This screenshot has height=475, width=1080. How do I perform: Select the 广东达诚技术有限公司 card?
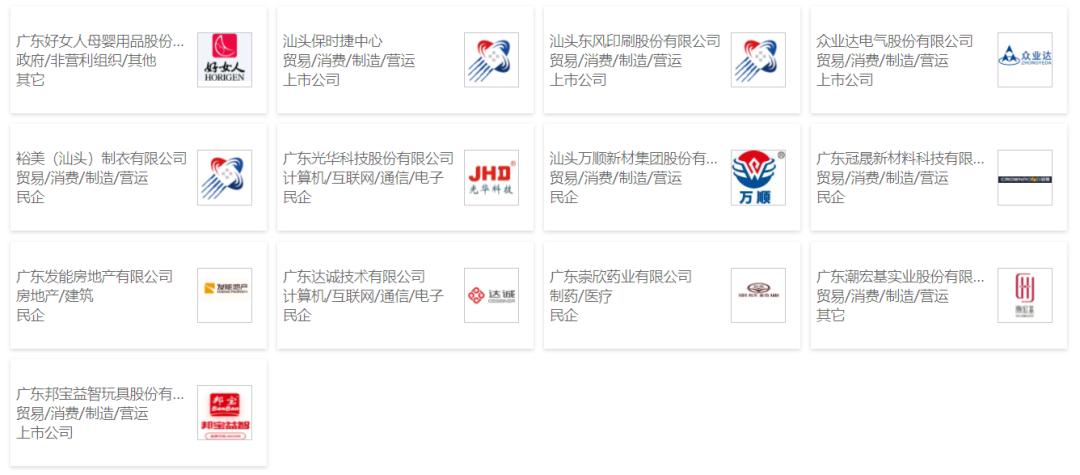tap(404, 296)
